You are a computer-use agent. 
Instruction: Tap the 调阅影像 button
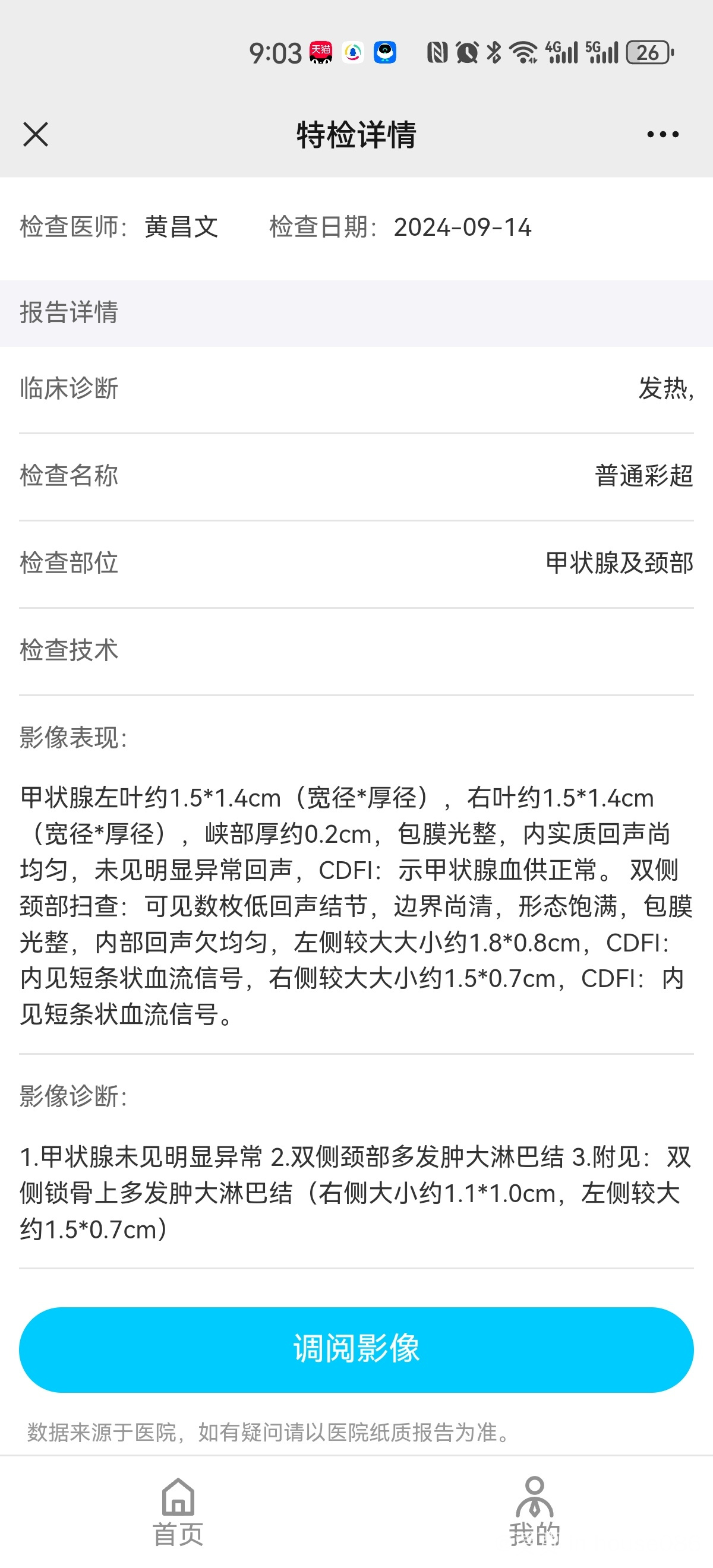click(356, 1349)
